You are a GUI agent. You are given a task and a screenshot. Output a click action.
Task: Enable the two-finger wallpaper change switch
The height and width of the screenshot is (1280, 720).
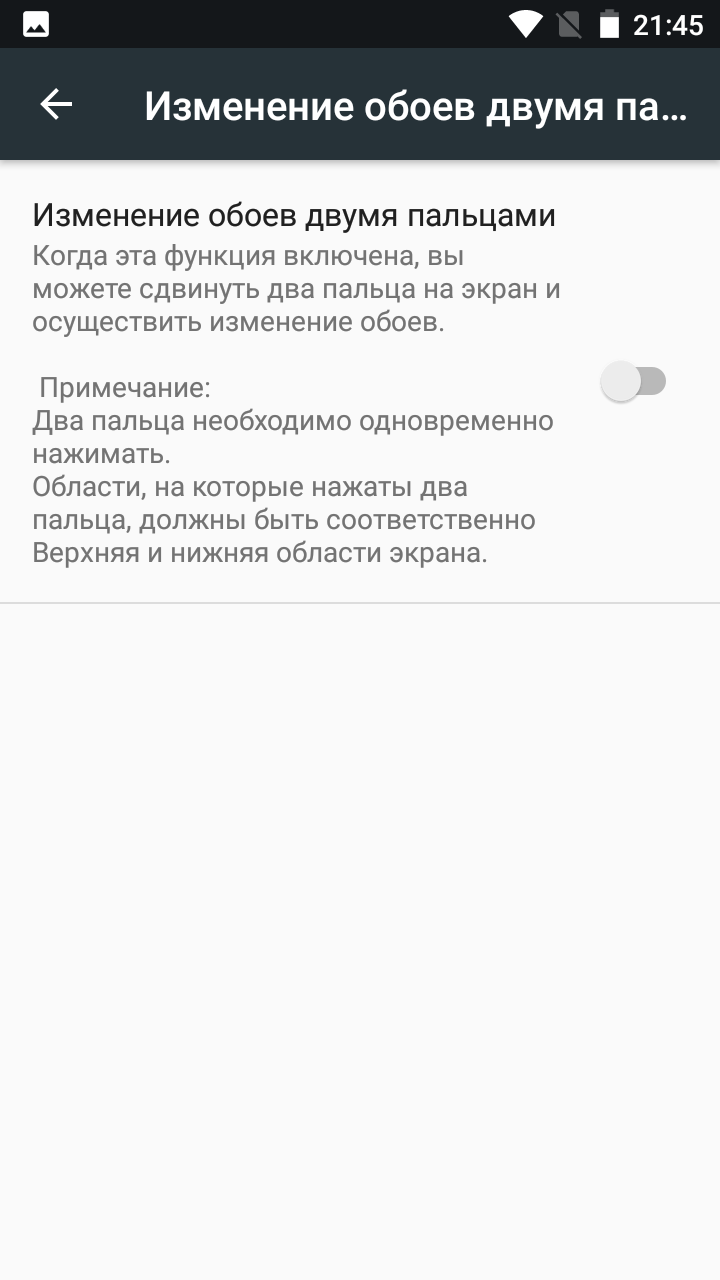point(633,382)
